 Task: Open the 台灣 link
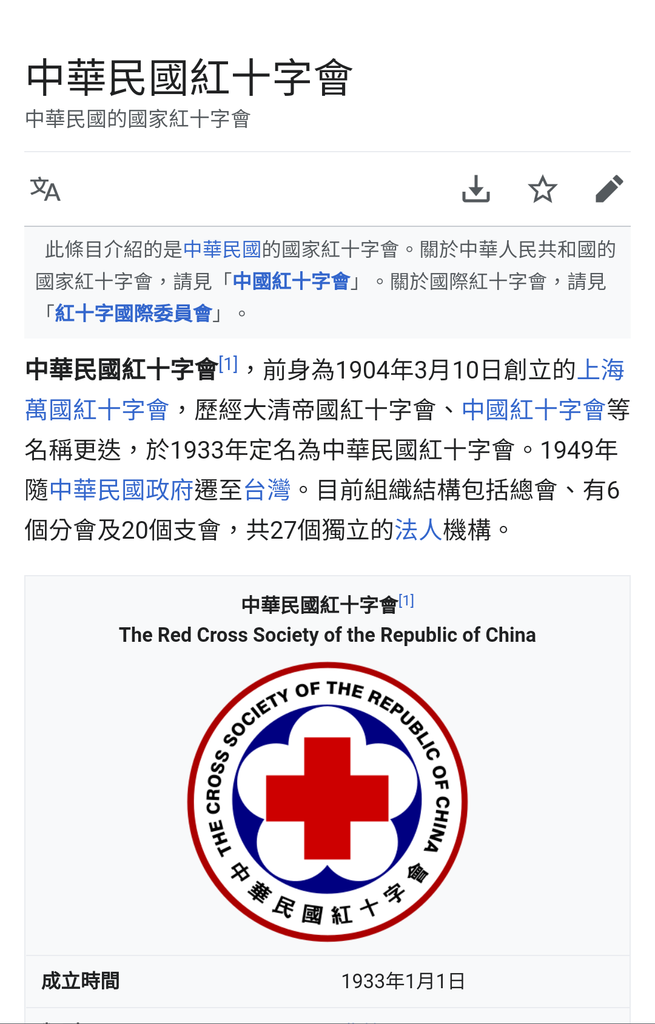(267, 490)
